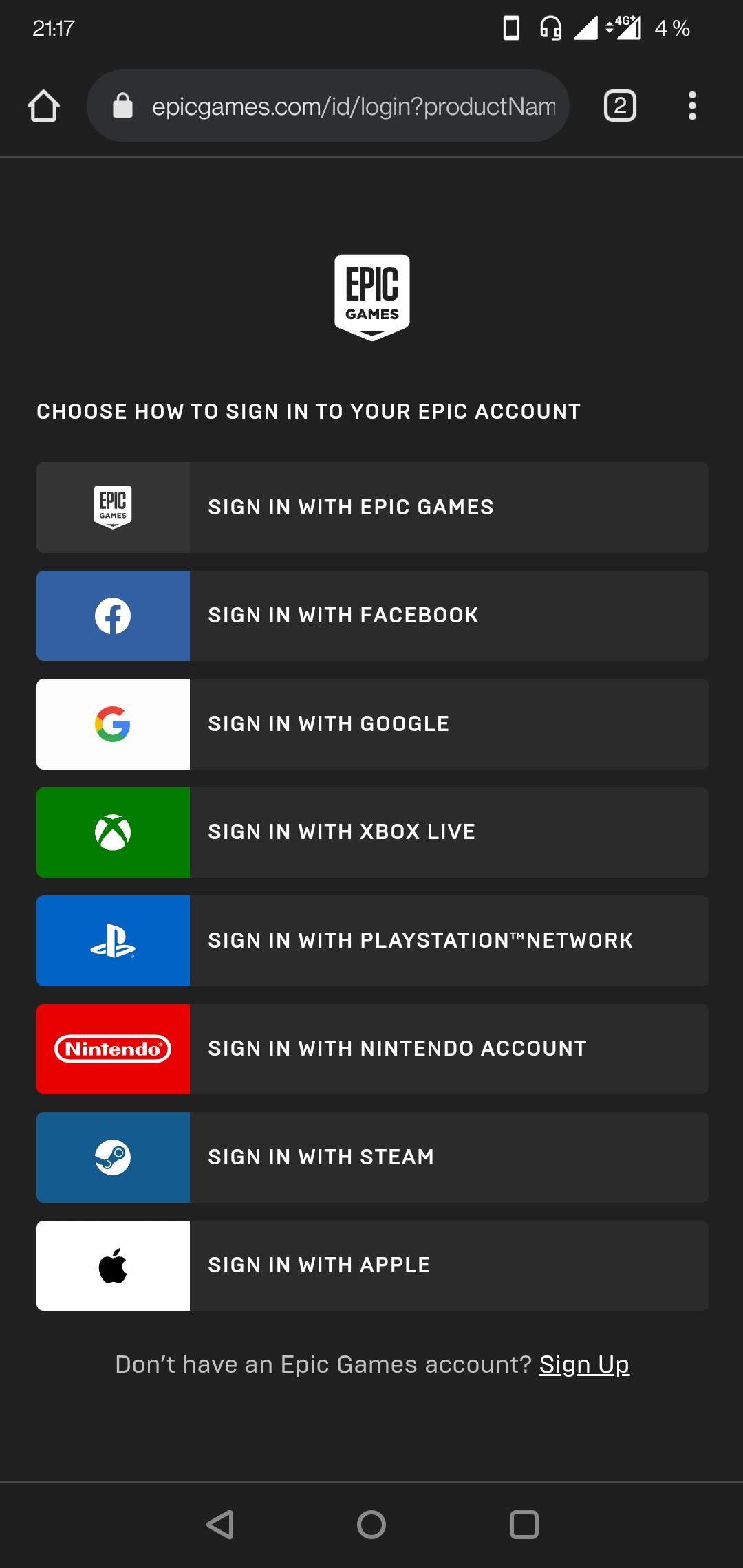The image size is (743, 1568).
Task: Select the Xbox Live icon
Action: [113, 832]
